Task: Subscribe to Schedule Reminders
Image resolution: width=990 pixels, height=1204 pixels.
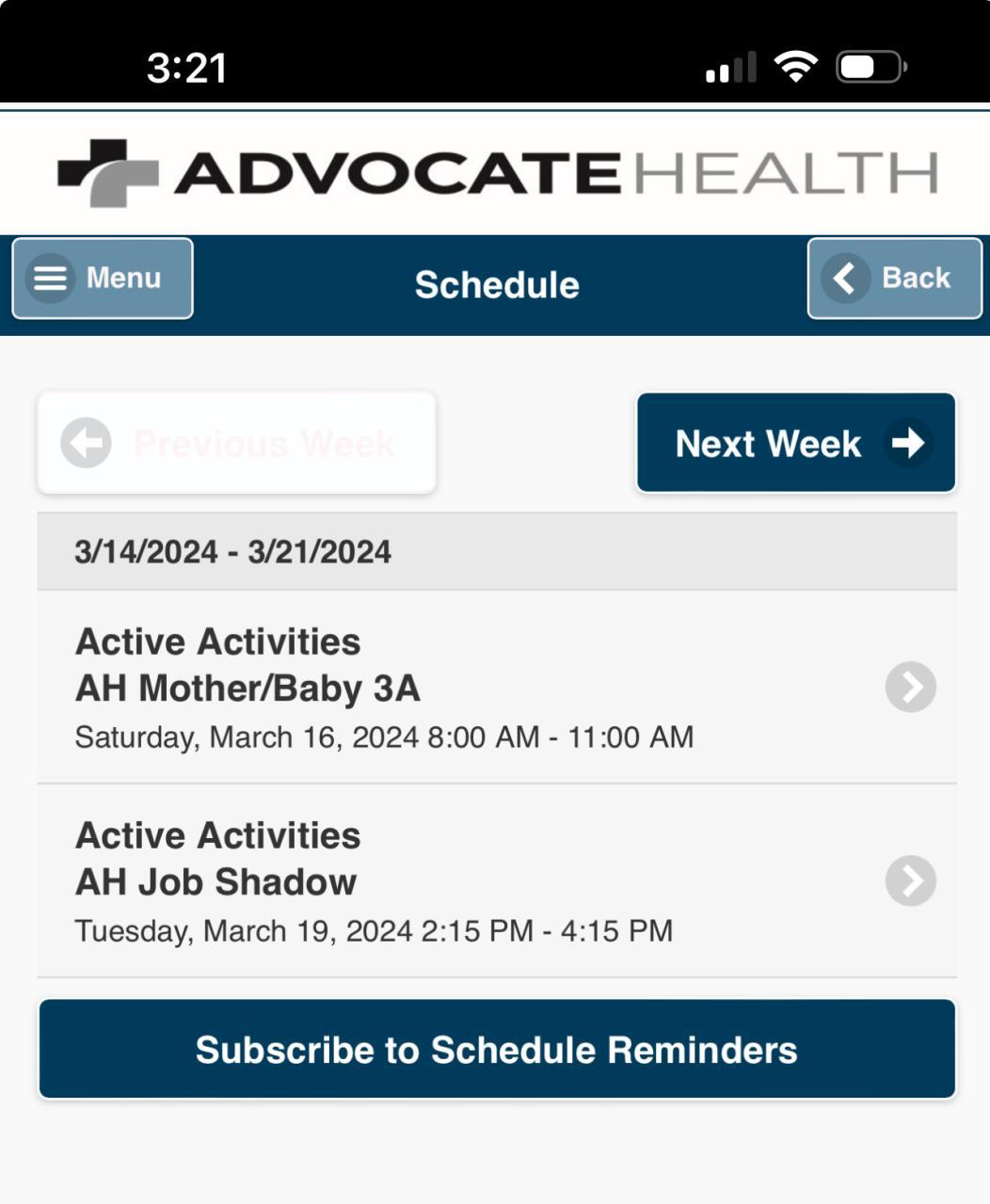Action: 497,1050
